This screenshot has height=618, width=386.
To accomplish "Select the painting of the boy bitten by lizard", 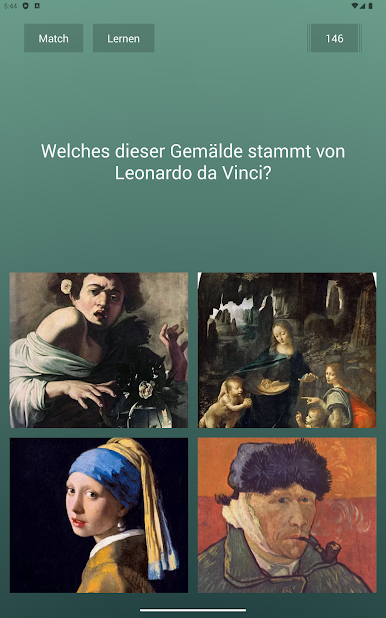I will [x=99, y=350].
